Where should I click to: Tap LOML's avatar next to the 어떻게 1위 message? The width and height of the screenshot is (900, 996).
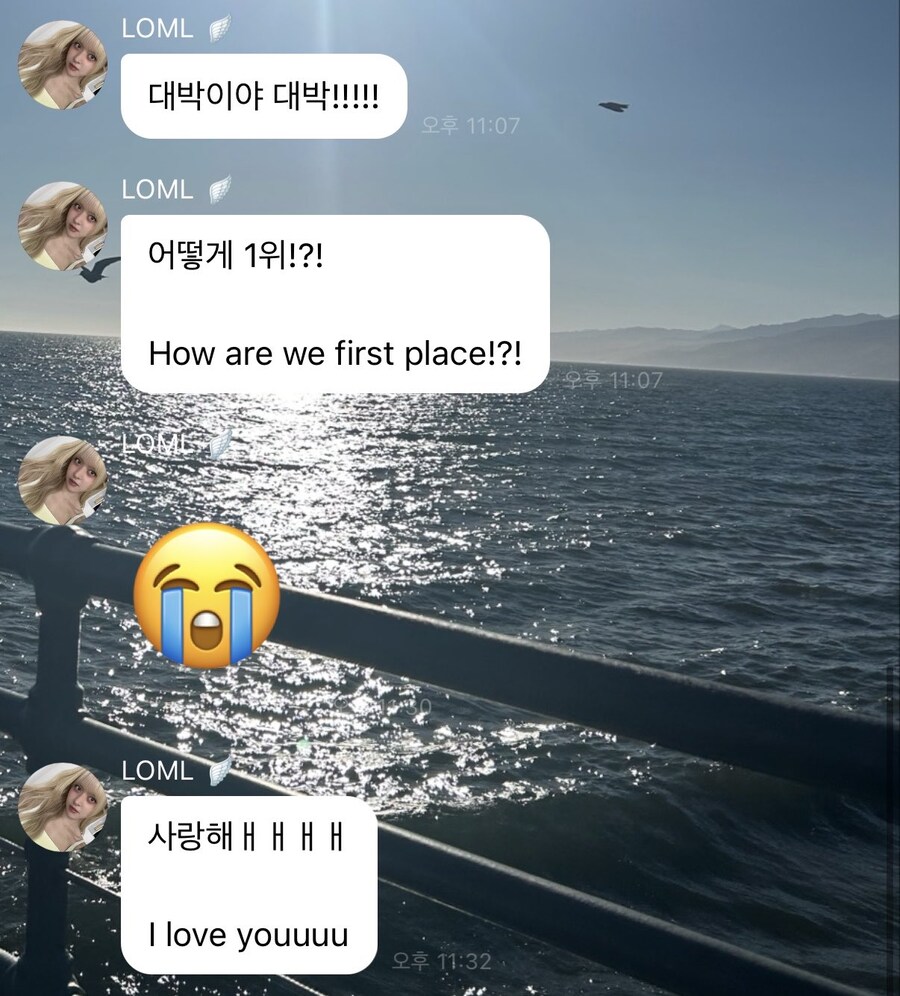(x=62, y=226)
